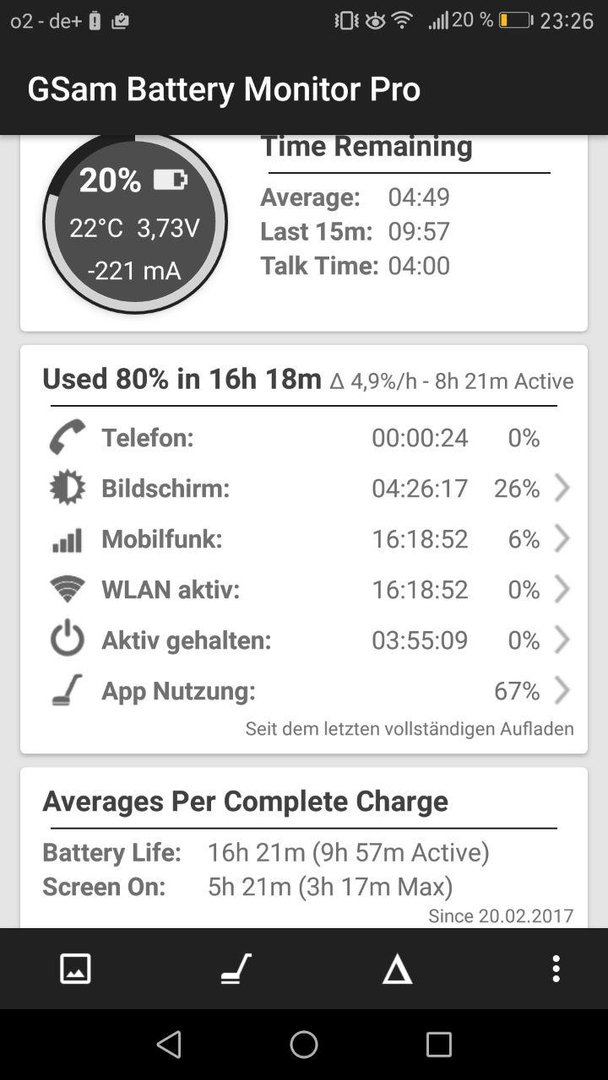The width and height of the screenshot is (608, 1080).
Task: Open the Mobilfunk usage details
Action: click(304, 539)
